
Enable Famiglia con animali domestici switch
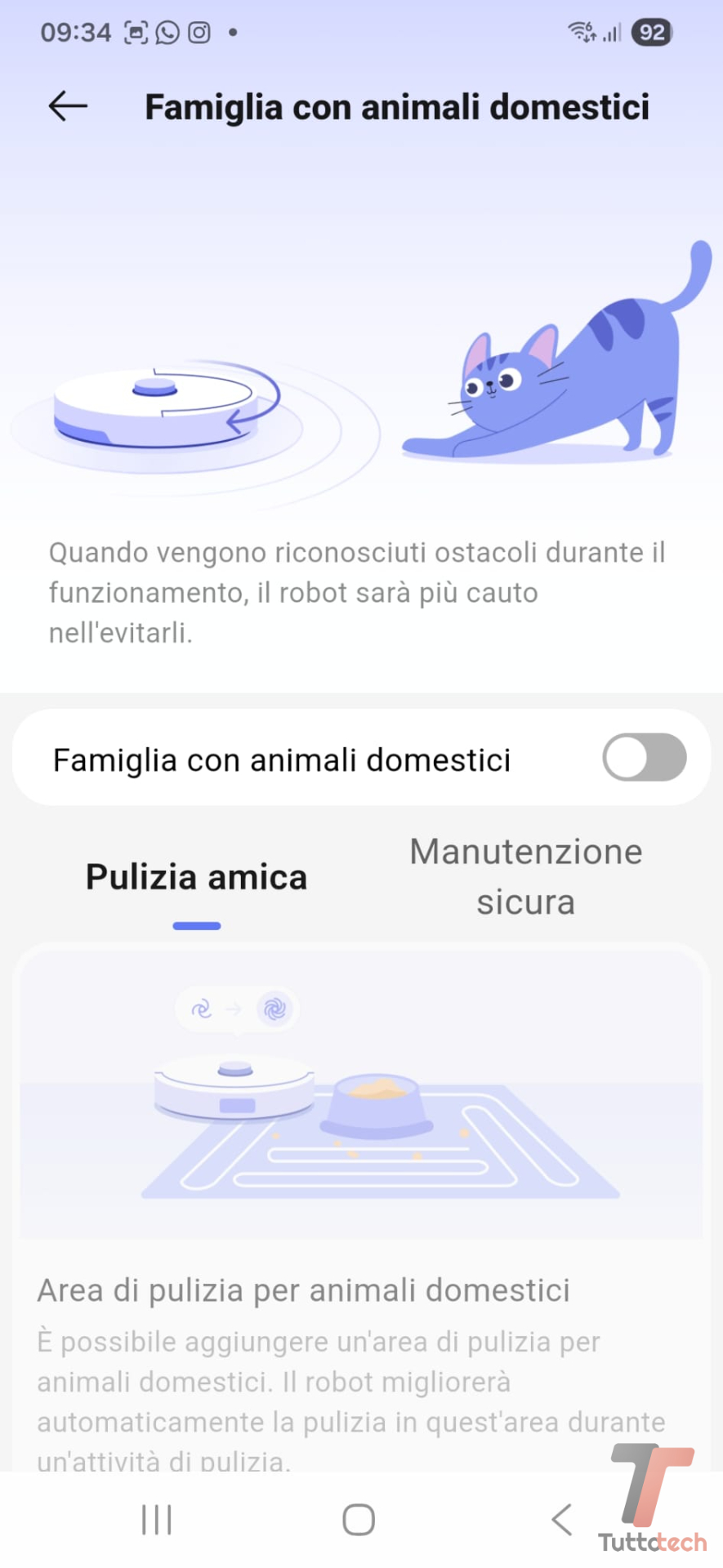tap(644, 757)
